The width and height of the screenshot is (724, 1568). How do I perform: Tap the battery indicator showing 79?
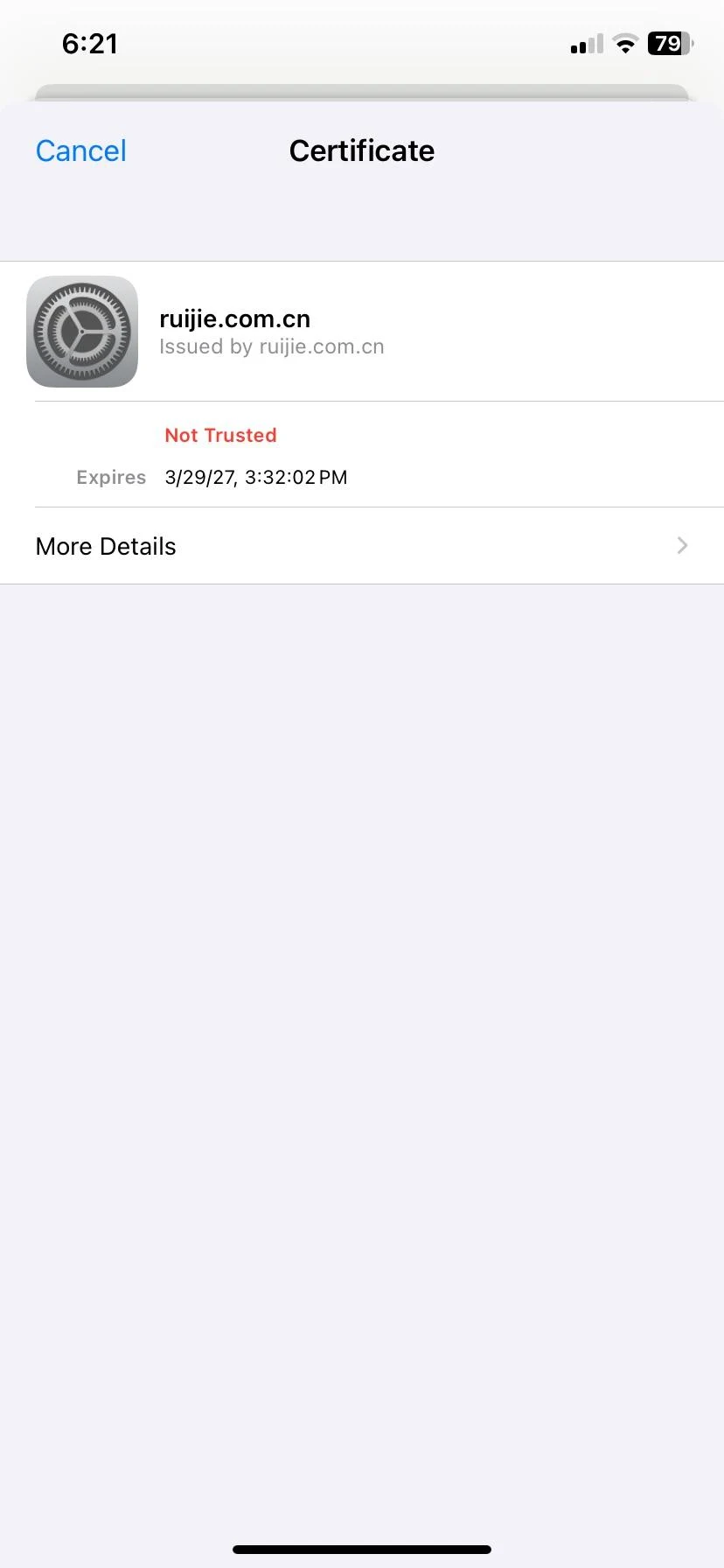click(669, 43)
